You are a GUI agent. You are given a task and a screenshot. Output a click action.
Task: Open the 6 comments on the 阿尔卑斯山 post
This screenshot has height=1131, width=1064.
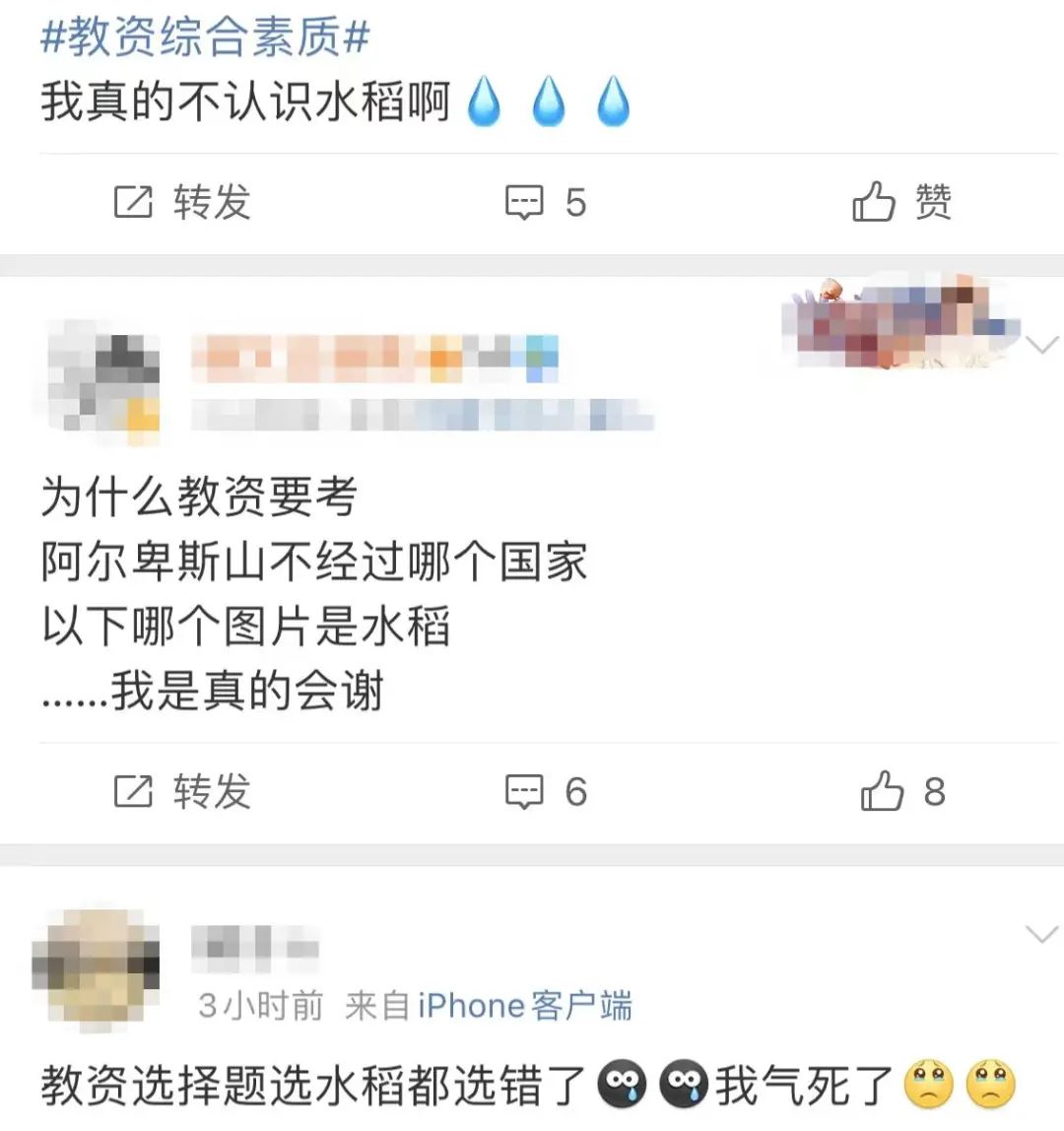pyautogui.click(x=545, y=791)
